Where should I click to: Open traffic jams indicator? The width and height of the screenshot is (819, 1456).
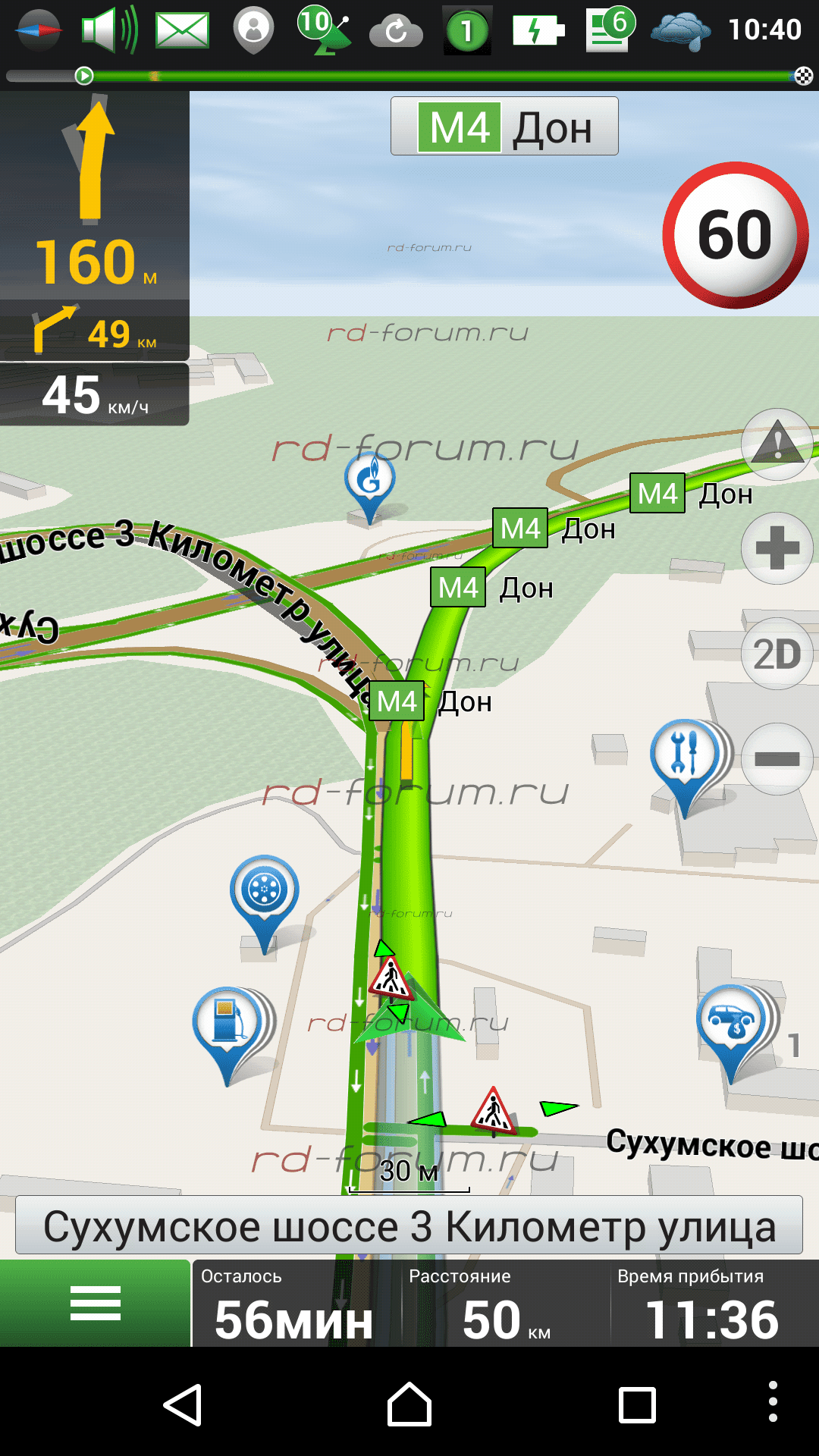467,30
